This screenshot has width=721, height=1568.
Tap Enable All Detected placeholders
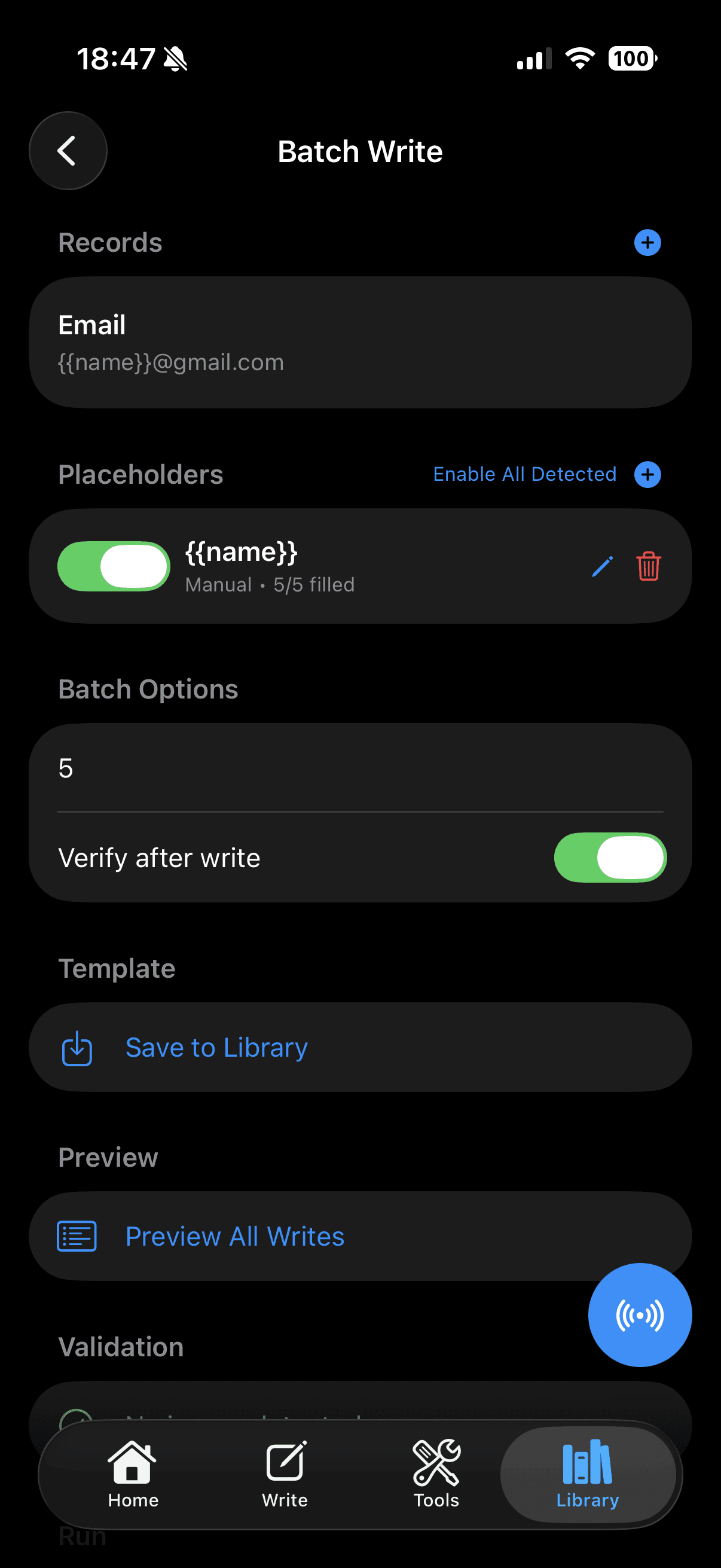[x=524, y=474]
